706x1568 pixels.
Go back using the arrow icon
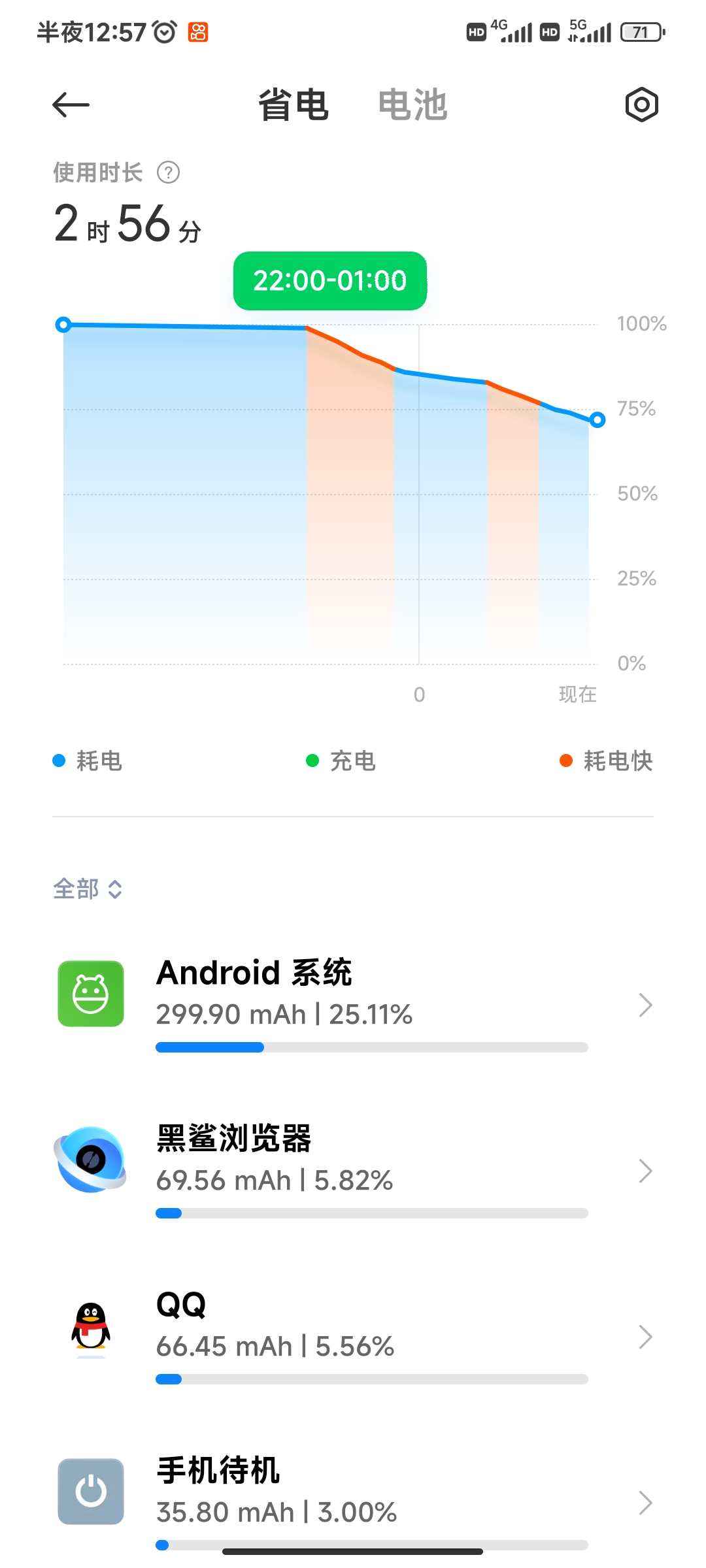71,105
